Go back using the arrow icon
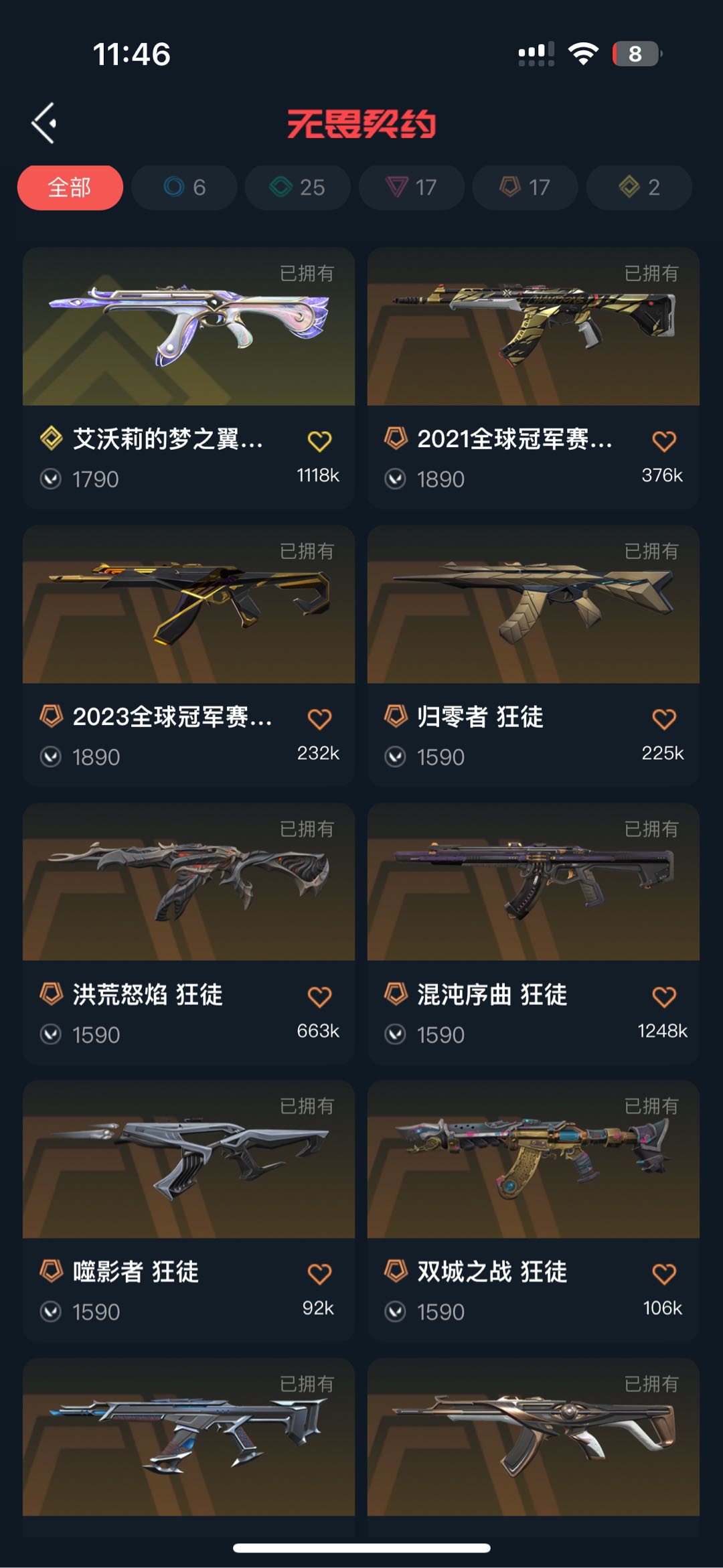This screenshot has width=723, height=1568. pos(44,123)
